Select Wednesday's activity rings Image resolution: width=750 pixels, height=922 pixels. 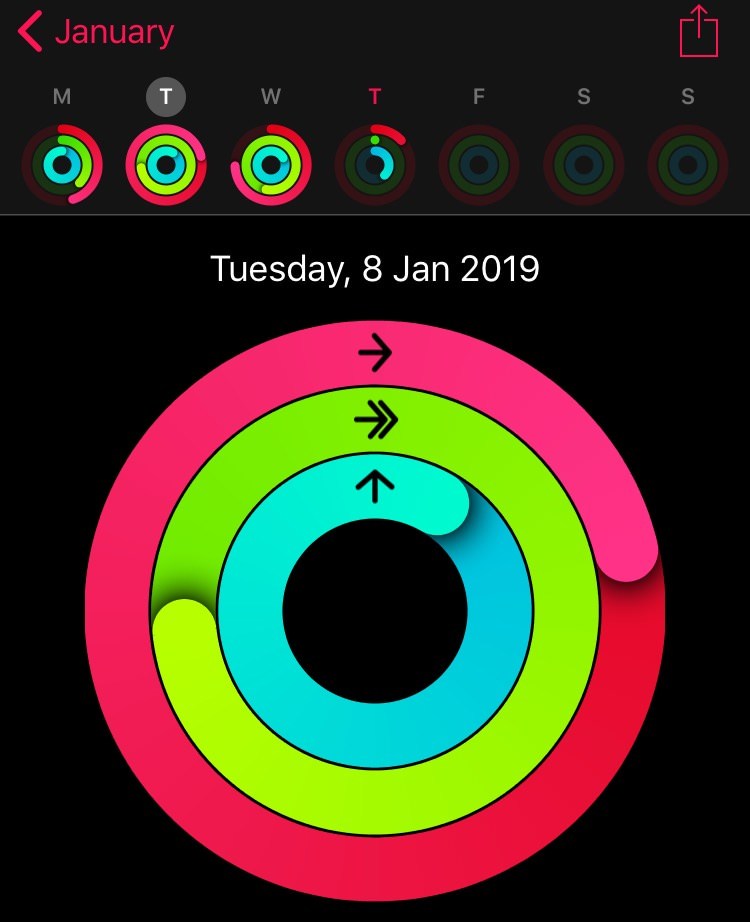[x=270, y=163]
